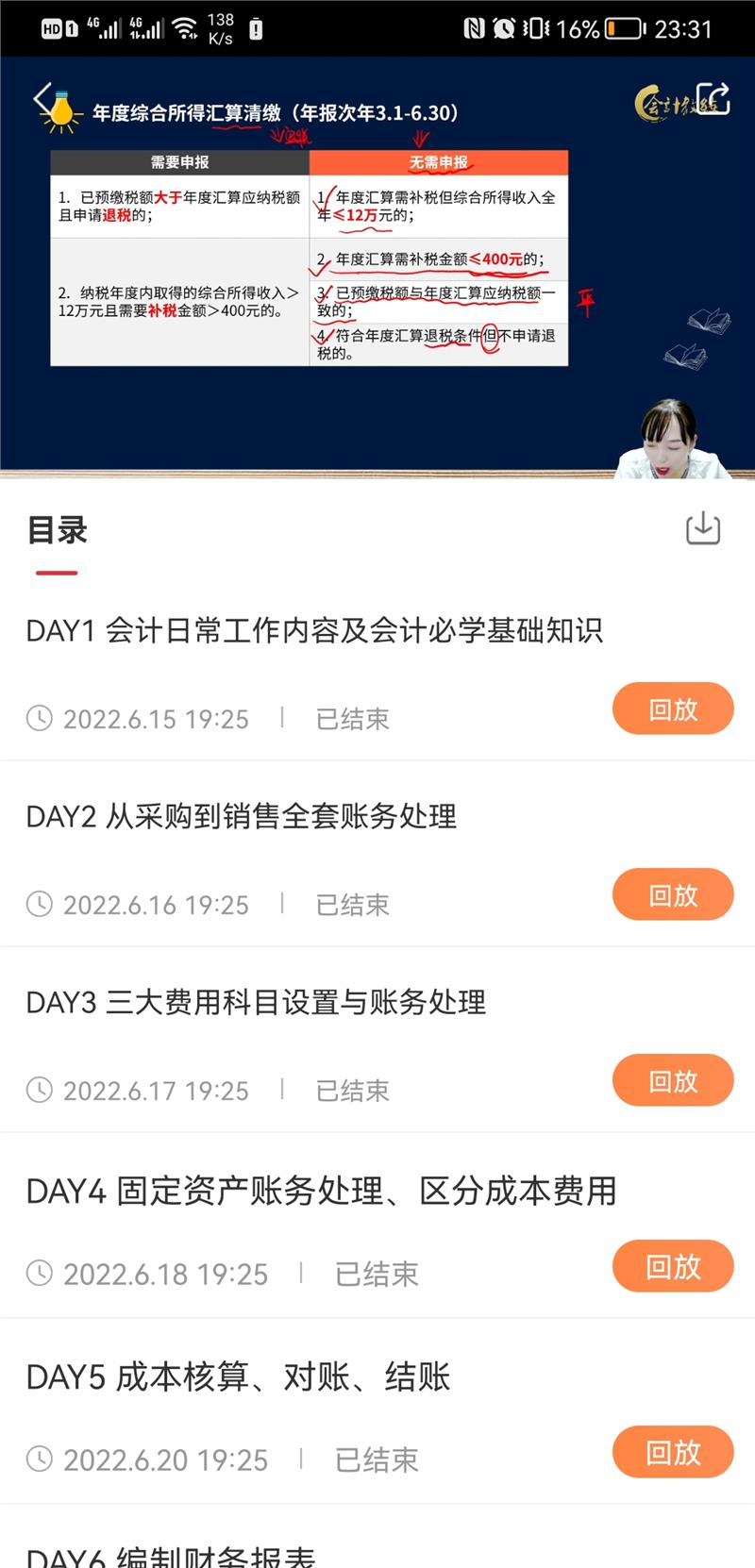The width and height of the screenshot is (755, 1568).
Task: Open the DAY2 从采购到销售 row
Action: tap(242, 816)
